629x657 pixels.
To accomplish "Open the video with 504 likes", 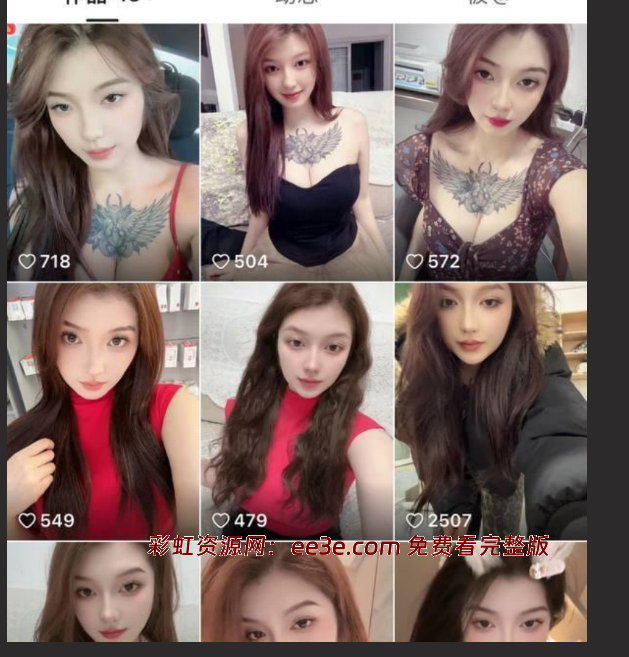I will coord(297,150).
